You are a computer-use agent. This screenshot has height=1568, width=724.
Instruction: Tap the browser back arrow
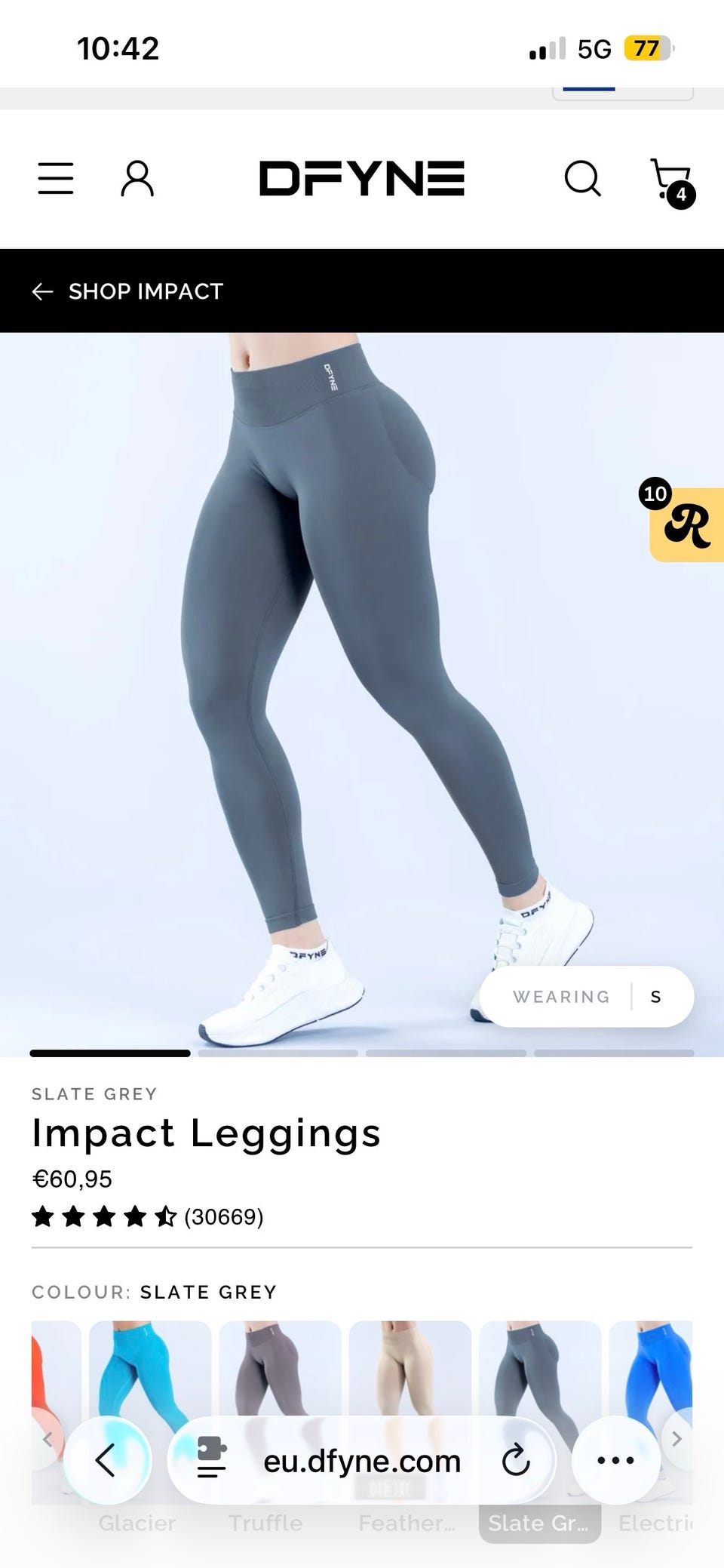[107, 1461]
